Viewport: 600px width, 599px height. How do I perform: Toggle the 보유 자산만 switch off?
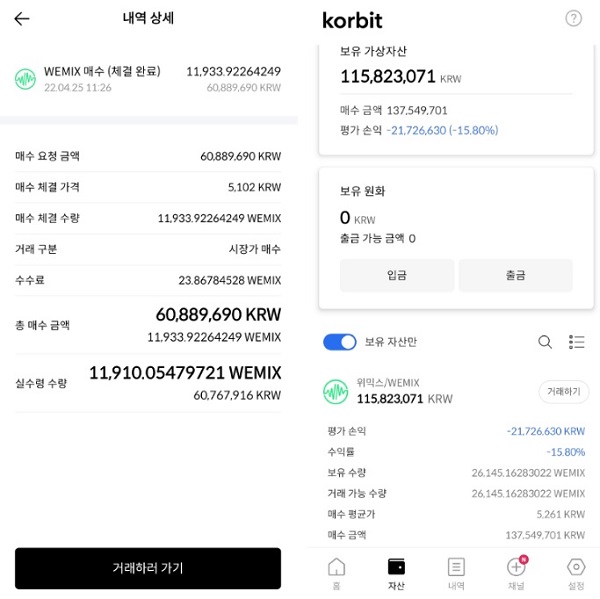point(340,342)
